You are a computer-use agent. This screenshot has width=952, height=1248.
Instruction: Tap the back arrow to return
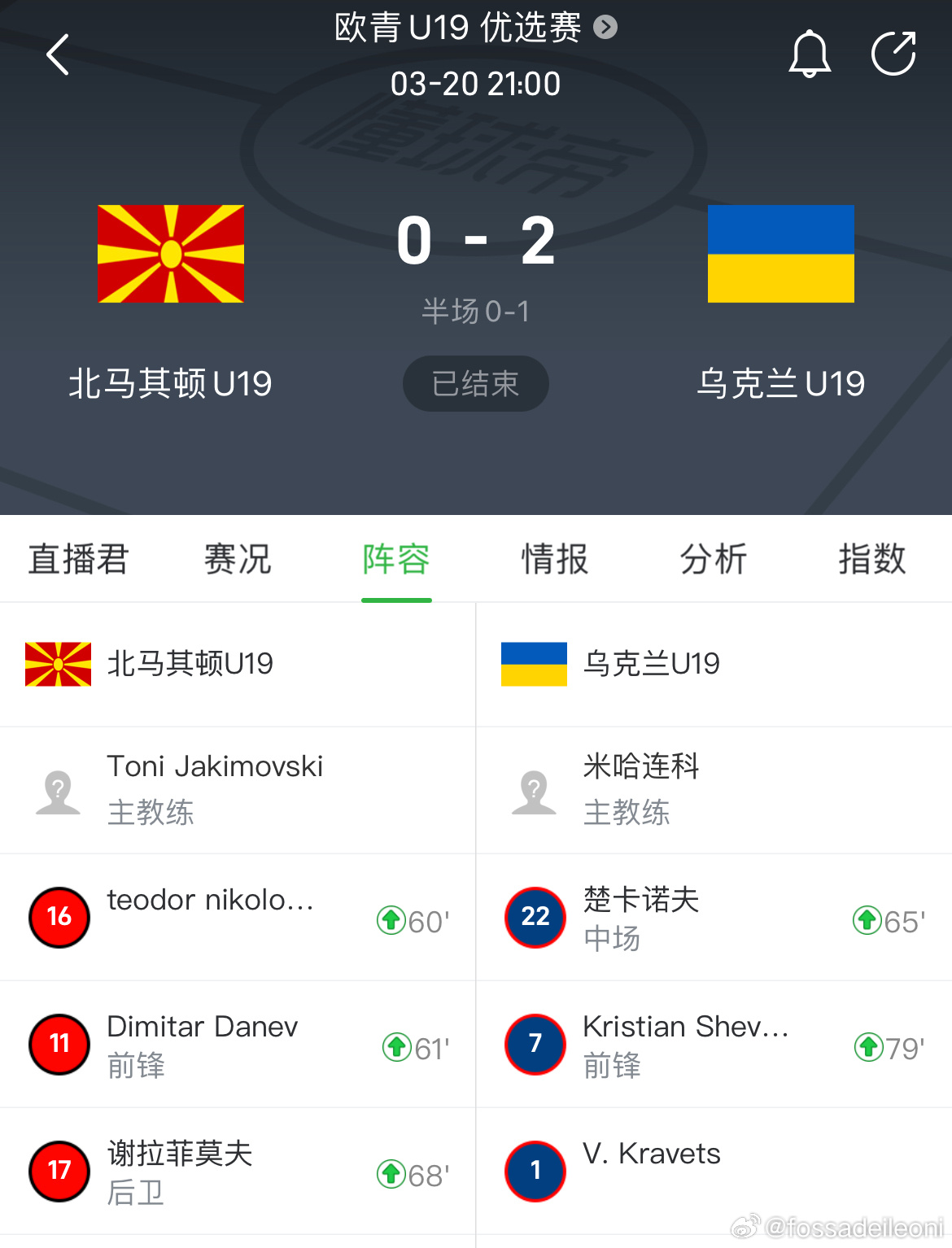[57, 55]
